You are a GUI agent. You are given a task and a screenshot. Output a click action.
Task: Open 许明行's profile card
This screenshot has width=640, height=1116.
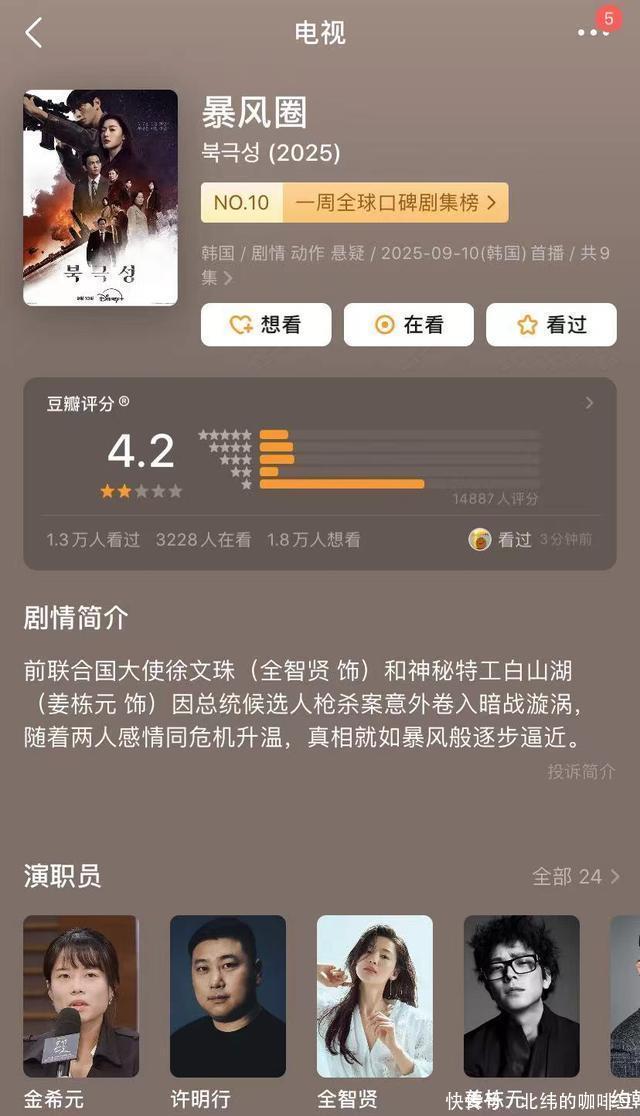point(228,996)
